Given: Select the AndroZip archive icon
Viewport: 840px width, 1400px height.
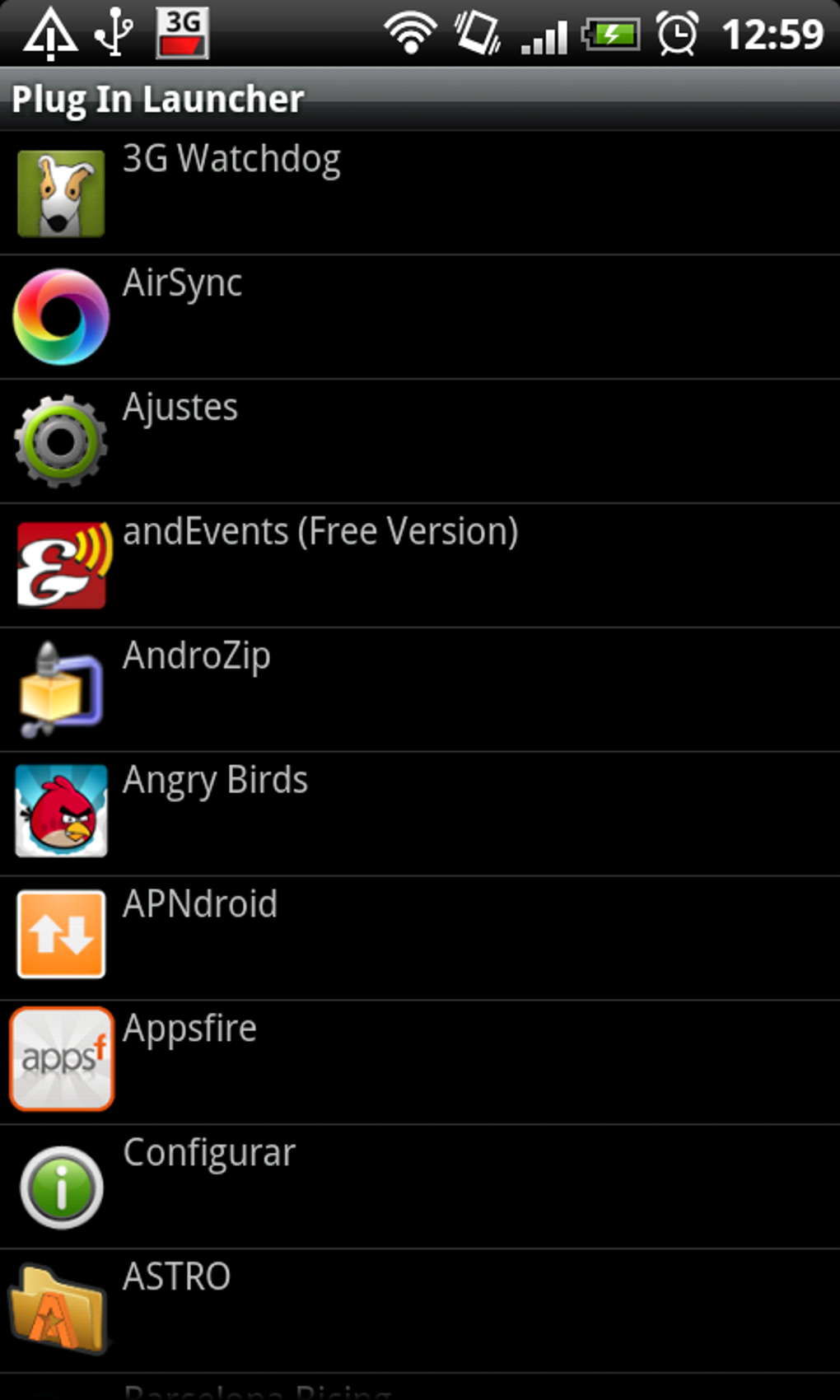Looking at the screenshot, I should [x=60, y=688].
